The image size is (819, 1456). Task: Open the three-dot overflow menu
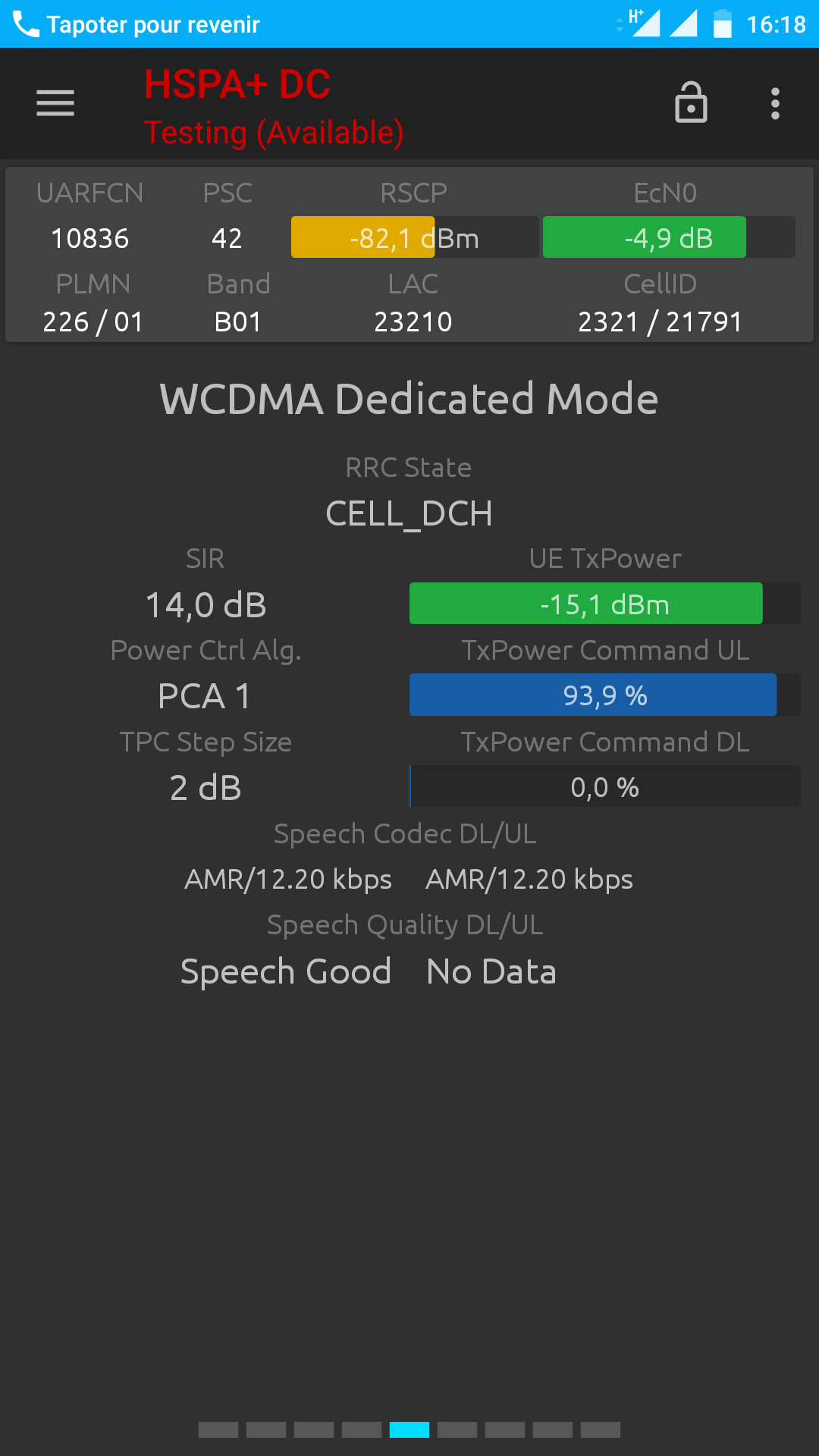tap(775, 103)
